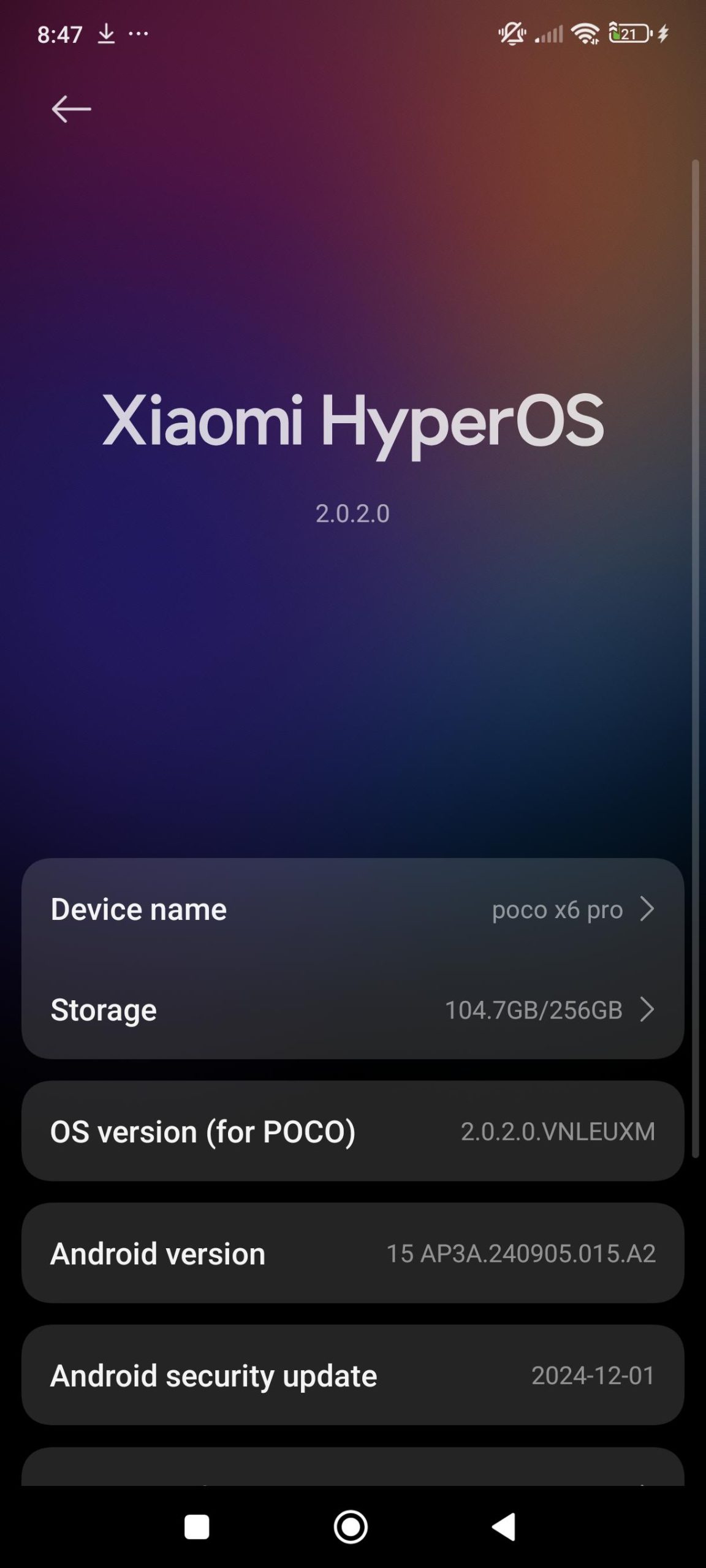
Task: Open Storage showing 104.7GB used
Action: 353,1011
